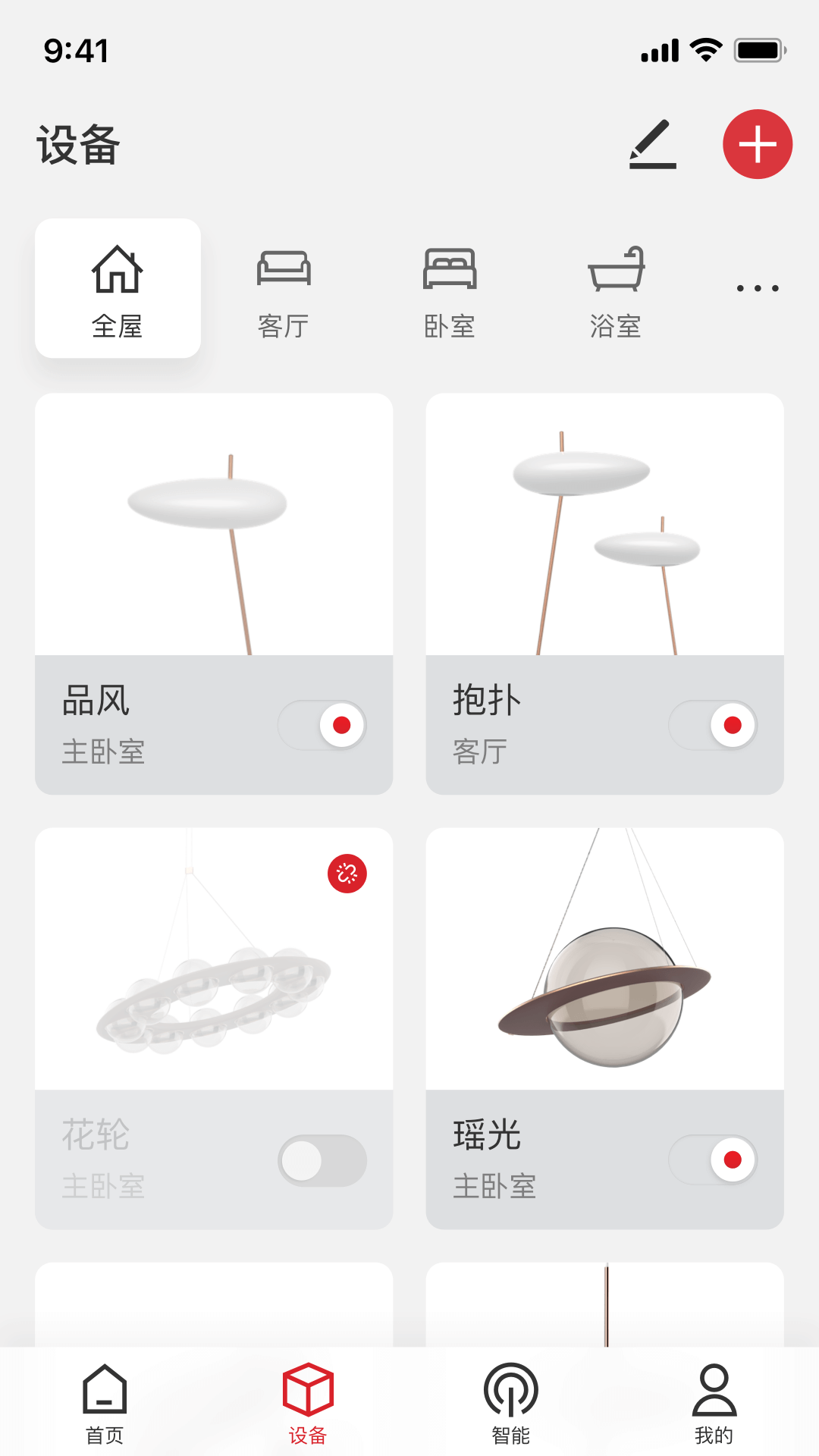
Task: Tap the 抱扑 lamp thumbnail image
Action: 604,523
